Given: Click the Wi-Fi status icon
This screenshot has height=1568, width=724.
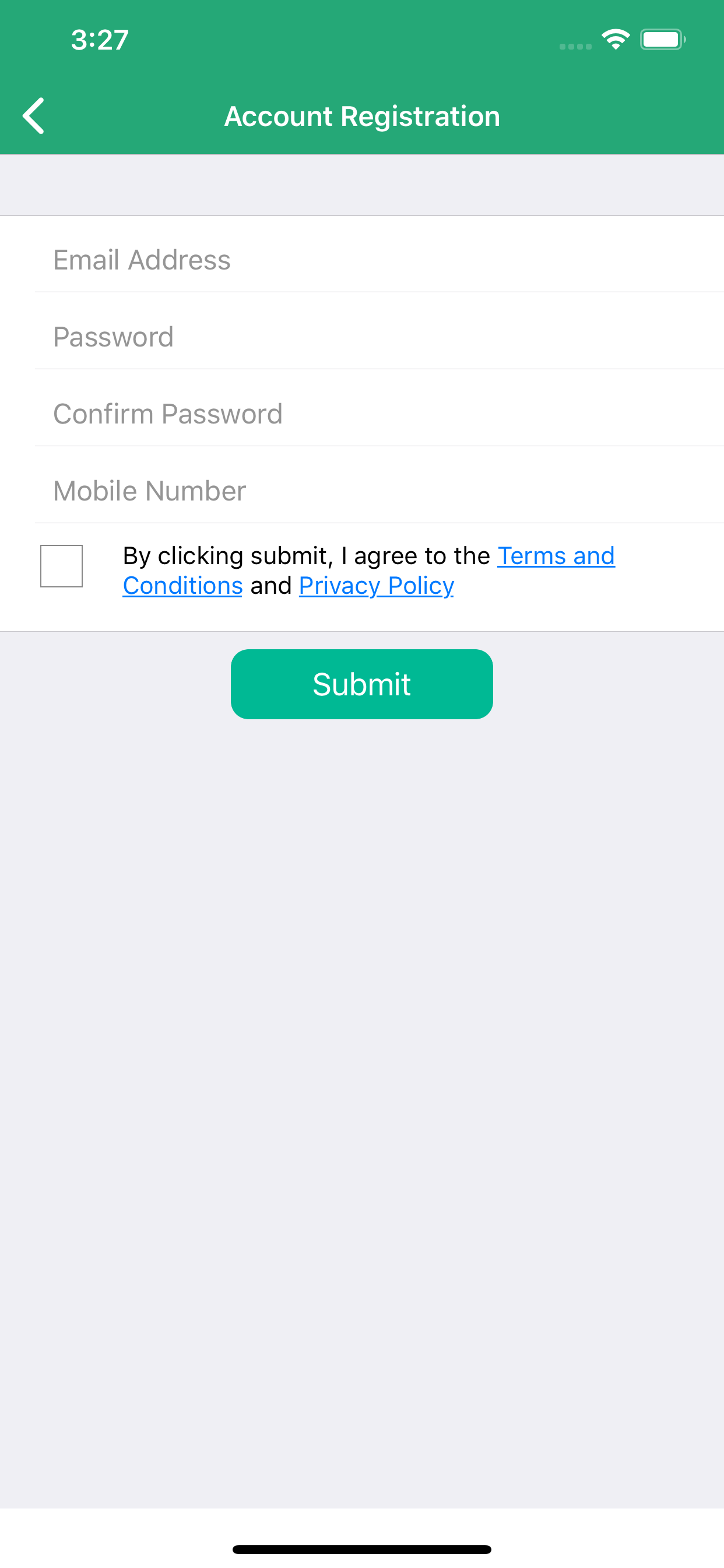Looking at the screenshot, I should [x=616, y=38].
